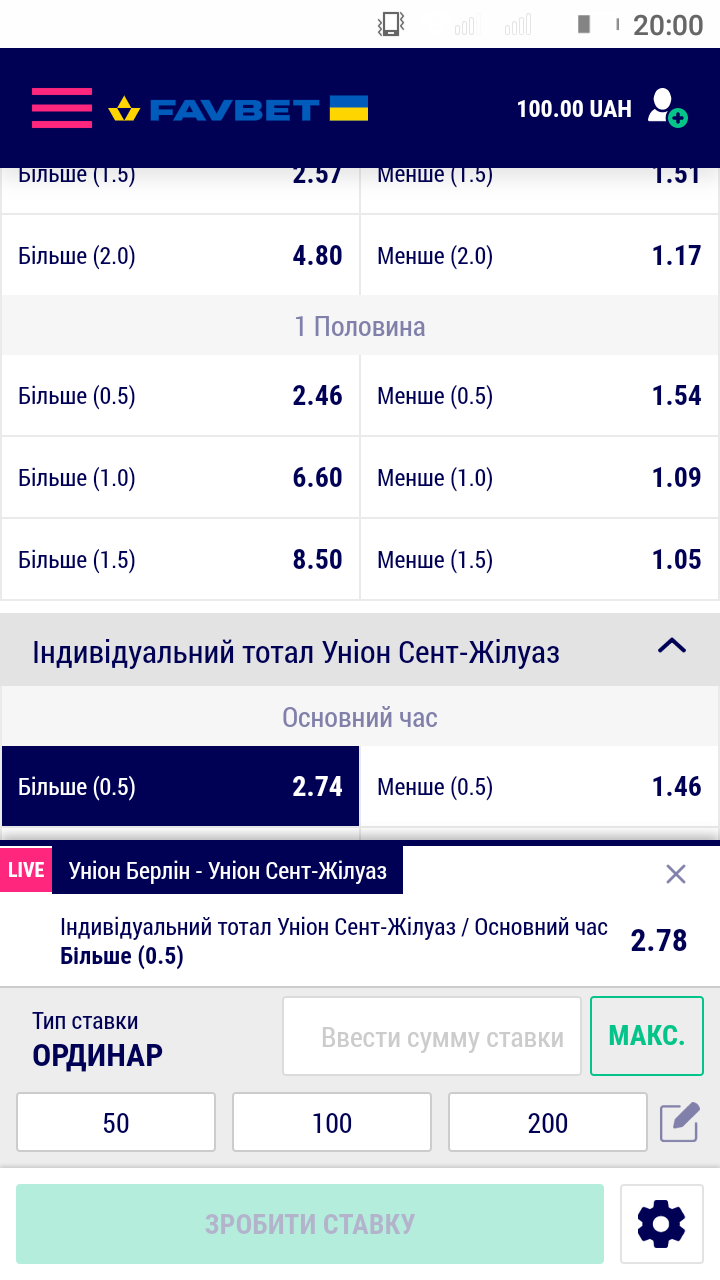Select Менше (0.5) odds 1.46
Image resolution: width=720 pixels, height=1280 pixels.
pyautogui.click(x=539, y=787)
